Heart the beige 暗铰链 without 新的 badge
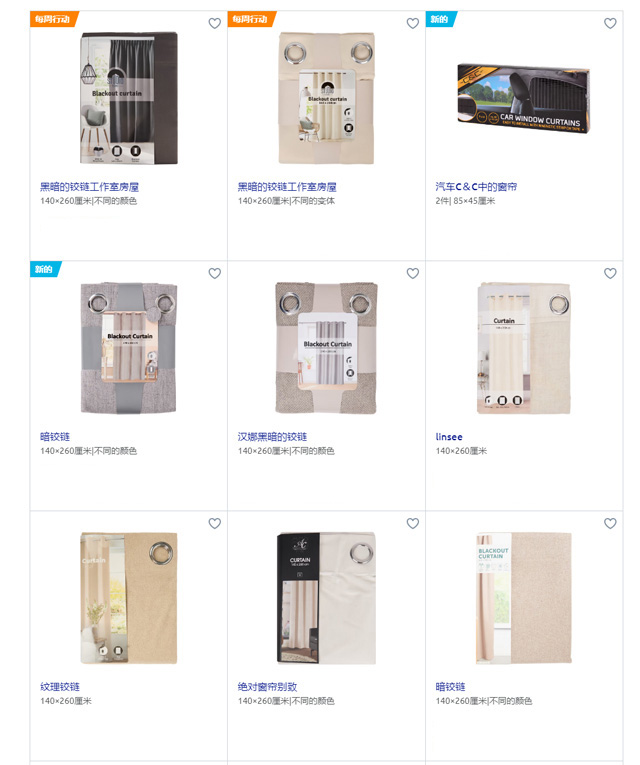Image resolution: width=640 pixels, height=765 pixels. 610,523
